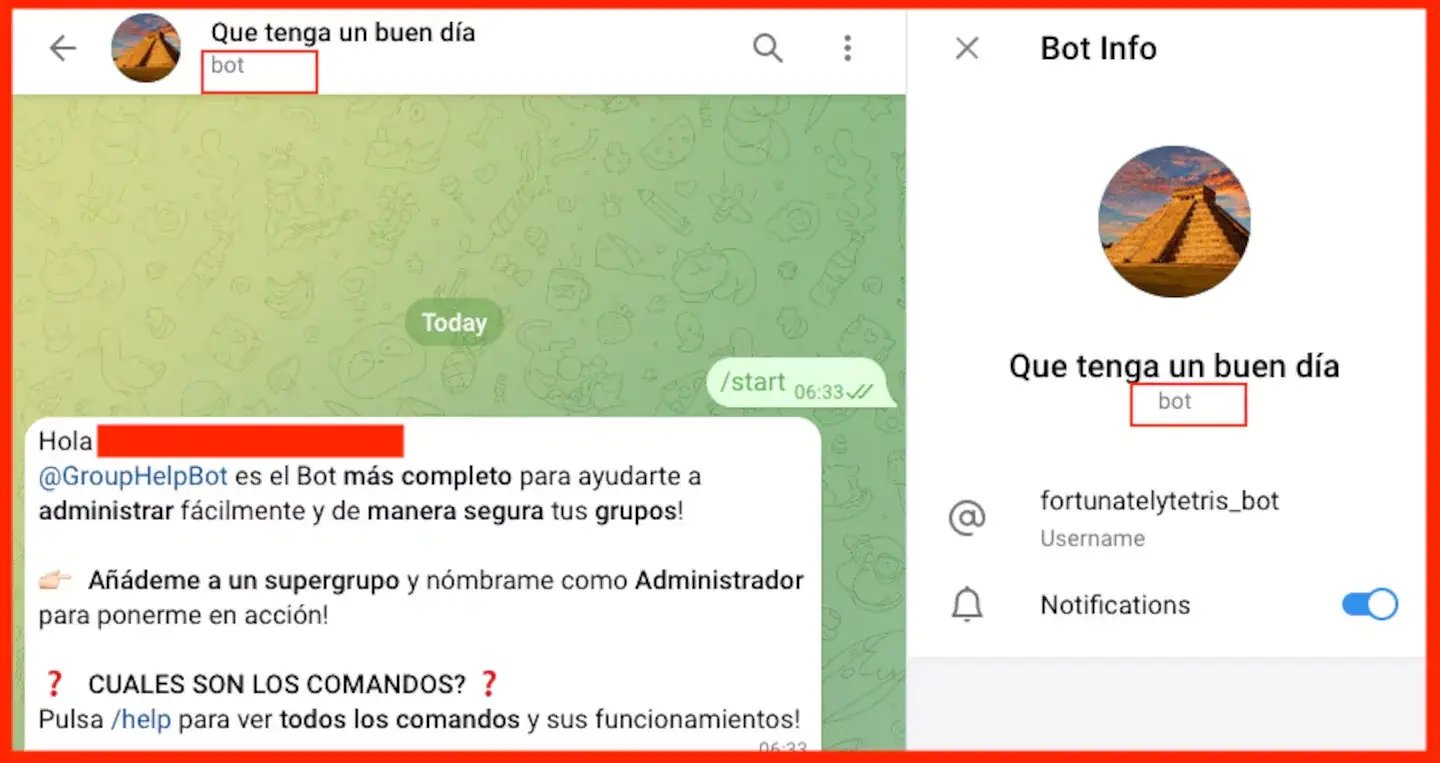
Task: Close the Bot Info panel
Action: click(966, 48)
